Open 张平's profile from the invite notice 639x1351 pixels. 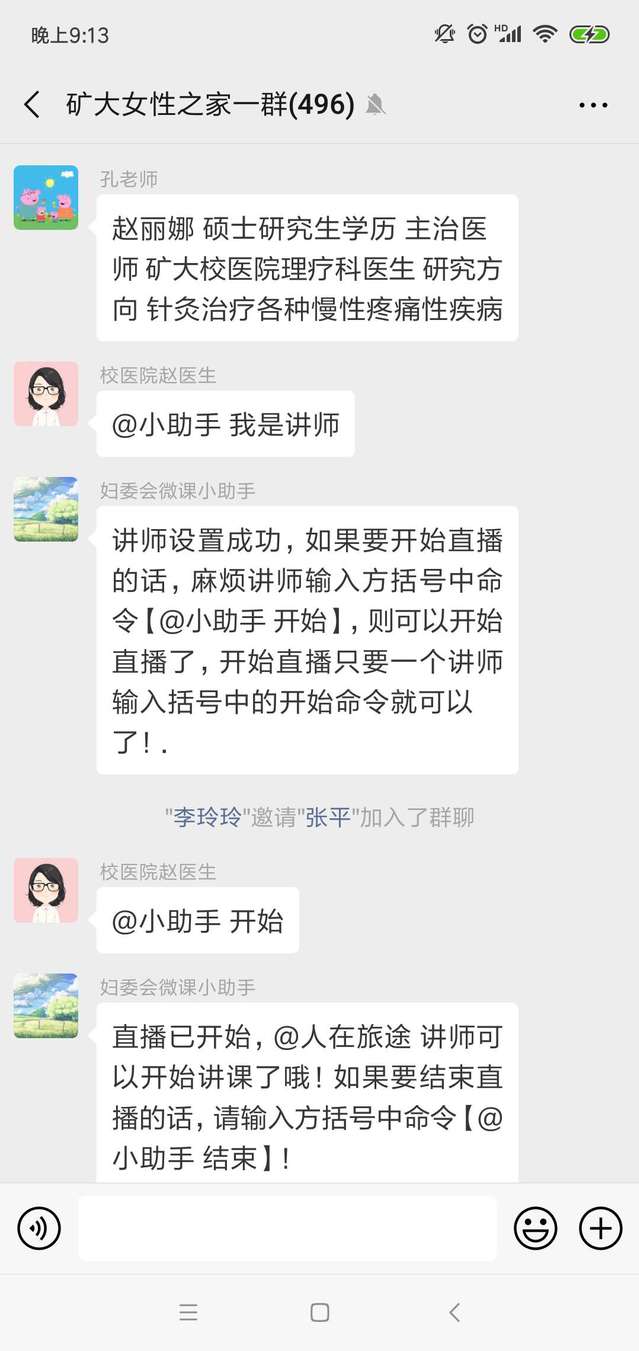327,817
